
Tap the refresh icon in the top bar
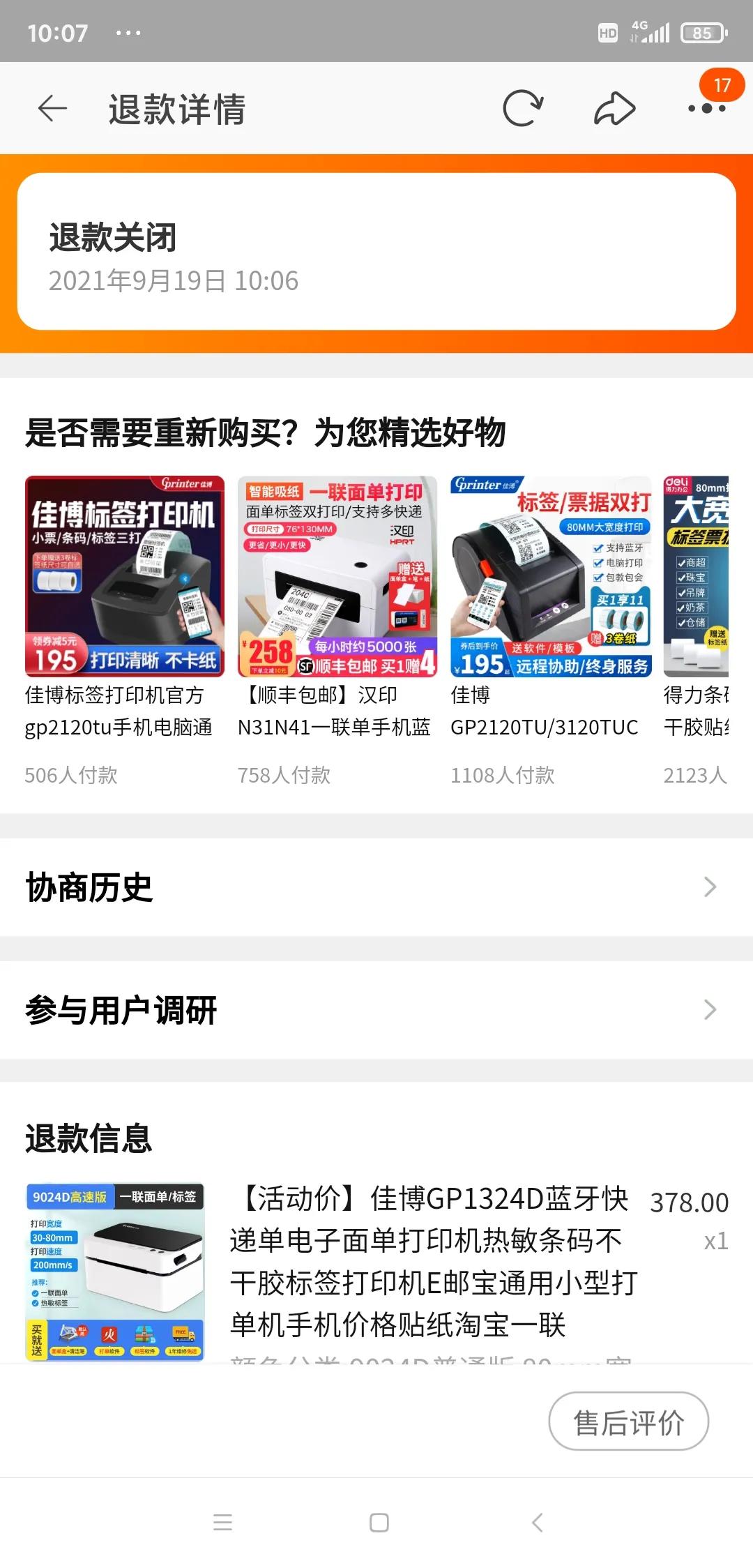point(522,108)
